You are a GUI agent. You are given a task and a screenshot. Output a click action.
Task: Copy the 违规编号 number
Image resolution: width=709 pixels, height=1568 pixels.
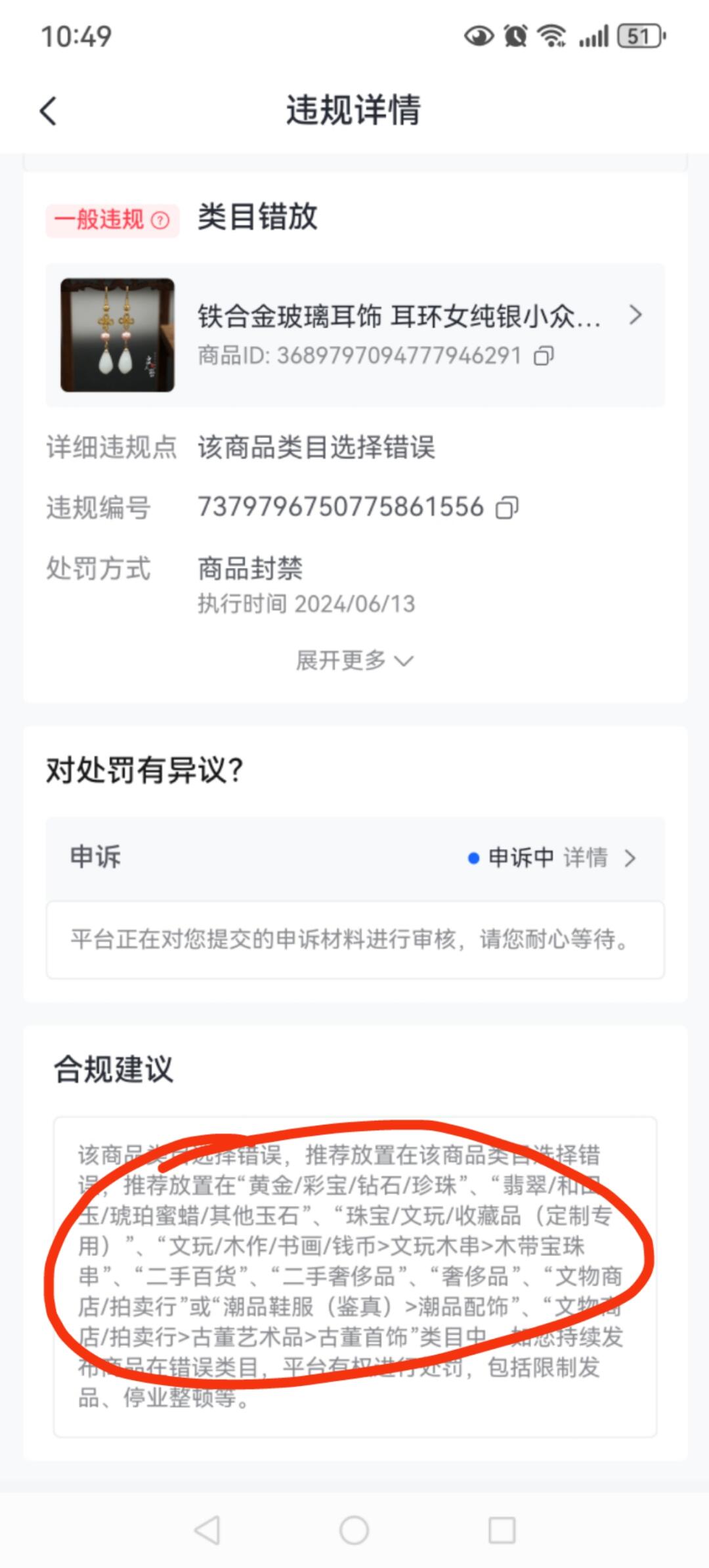pos(507,508)
